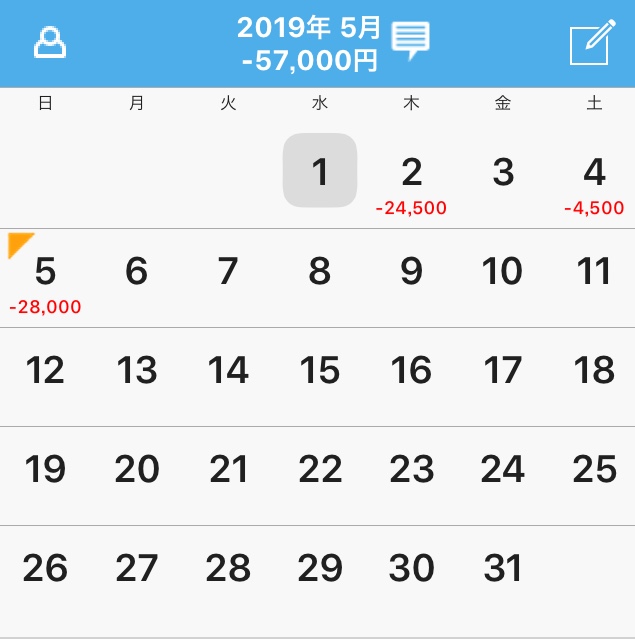Select May 10 on the calendar
The image size is (635, 643).
tap(503, 271)
